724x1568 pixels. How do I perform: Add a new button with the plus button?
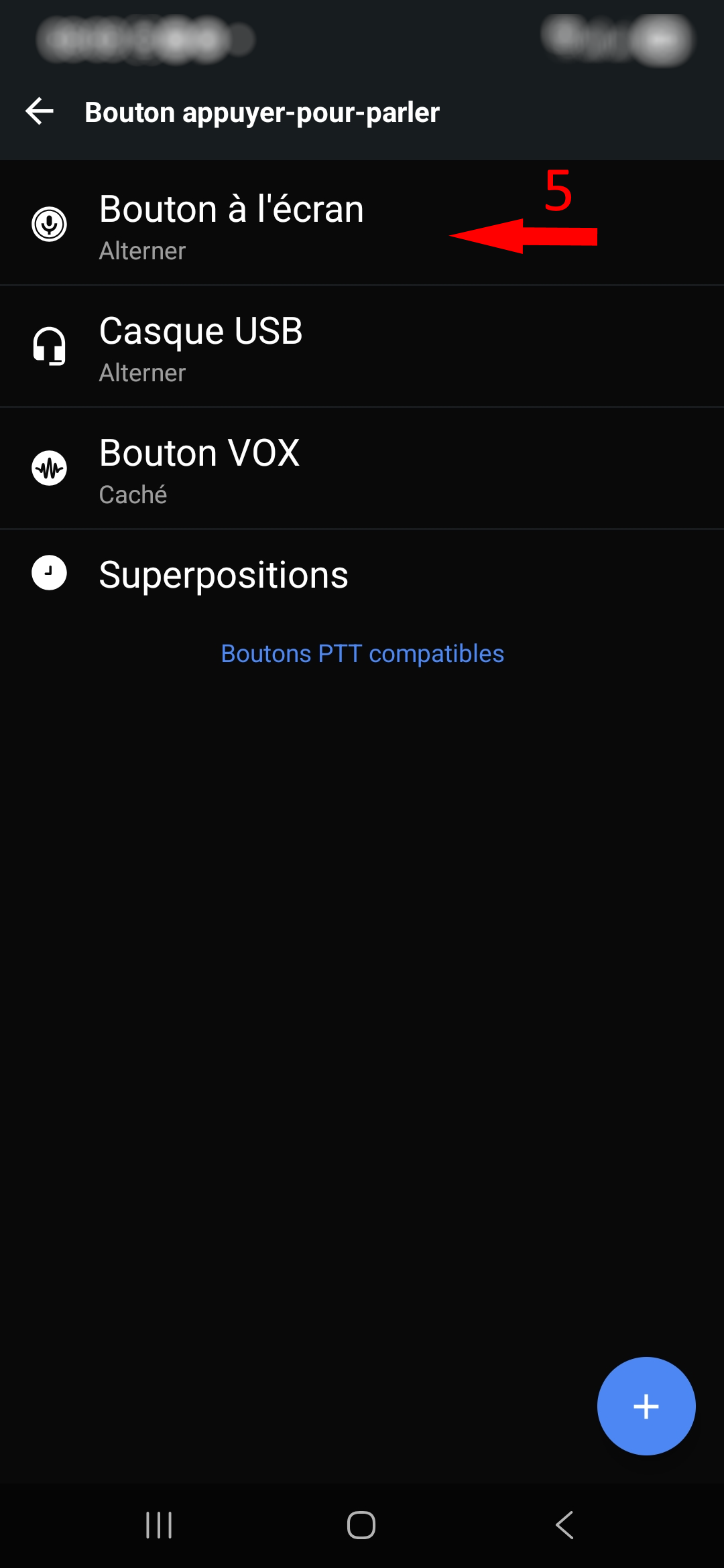point(646,1406)
